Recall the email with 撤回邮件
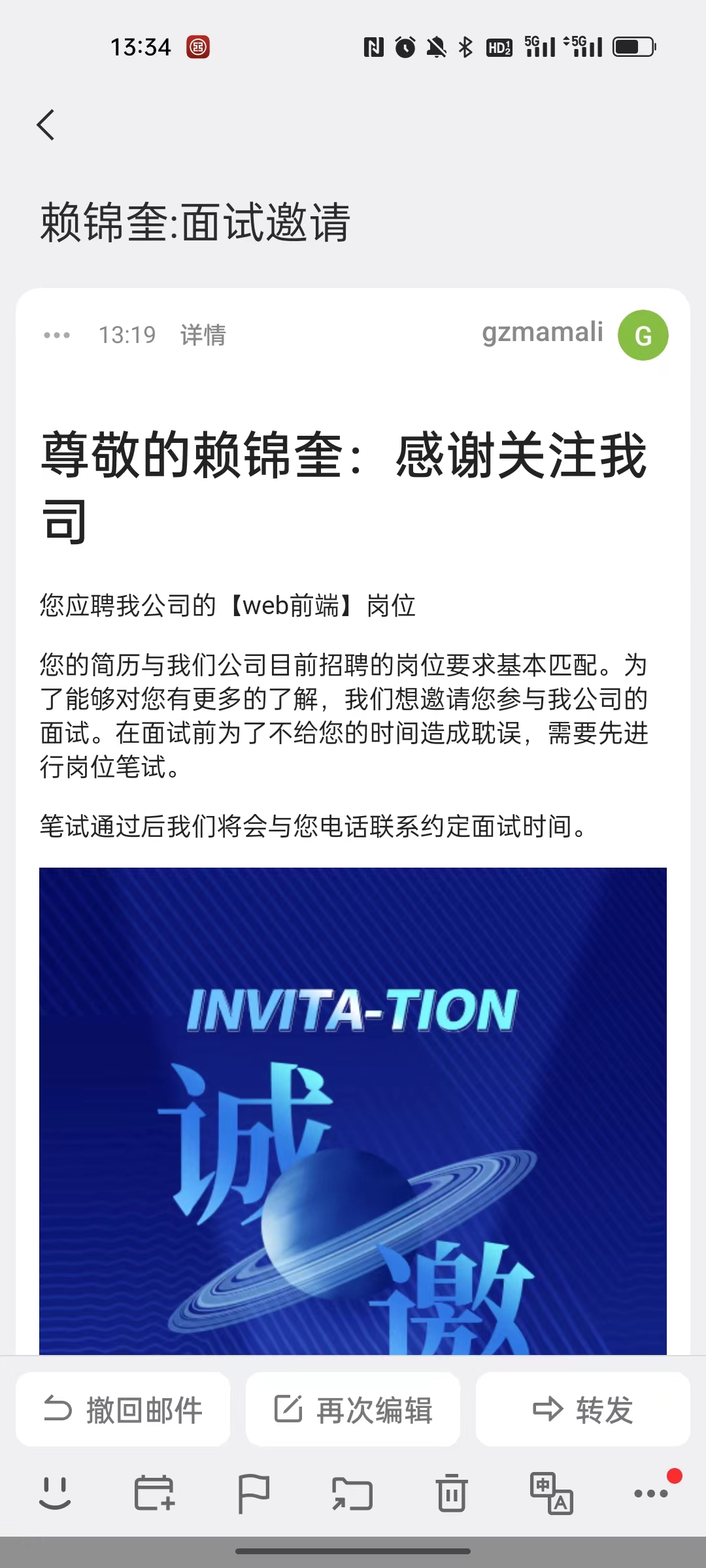706x1568 pixels. pos(123,1409)
